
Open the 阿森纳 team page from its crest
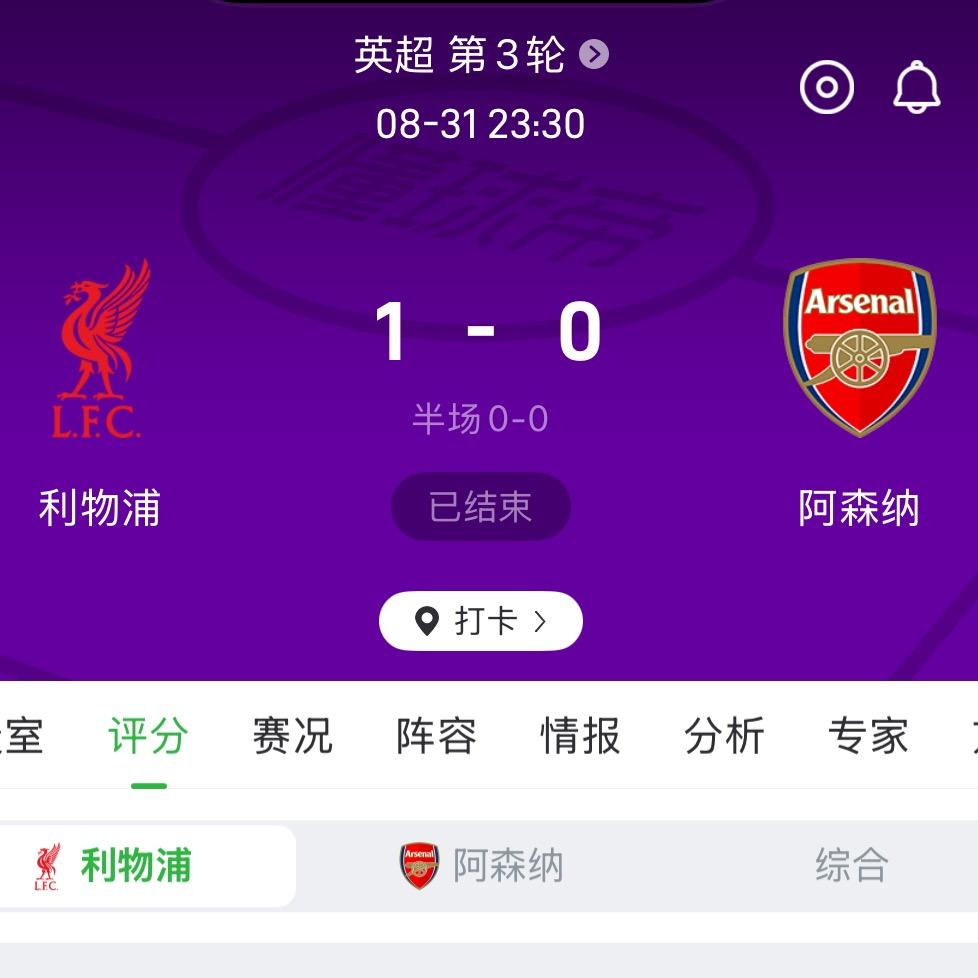(859, 347)
